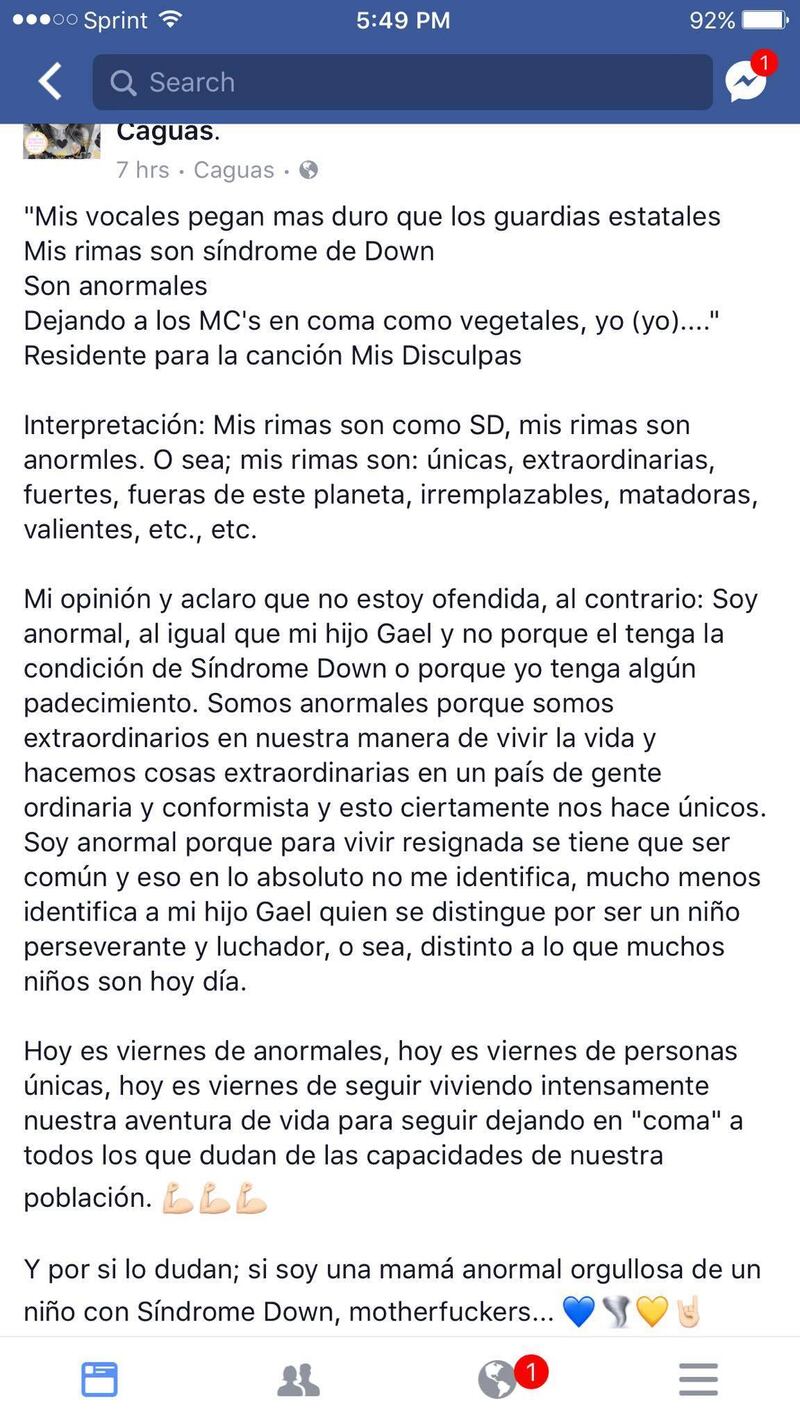Switch to the News Feed tab

[x=99, y=1380]
